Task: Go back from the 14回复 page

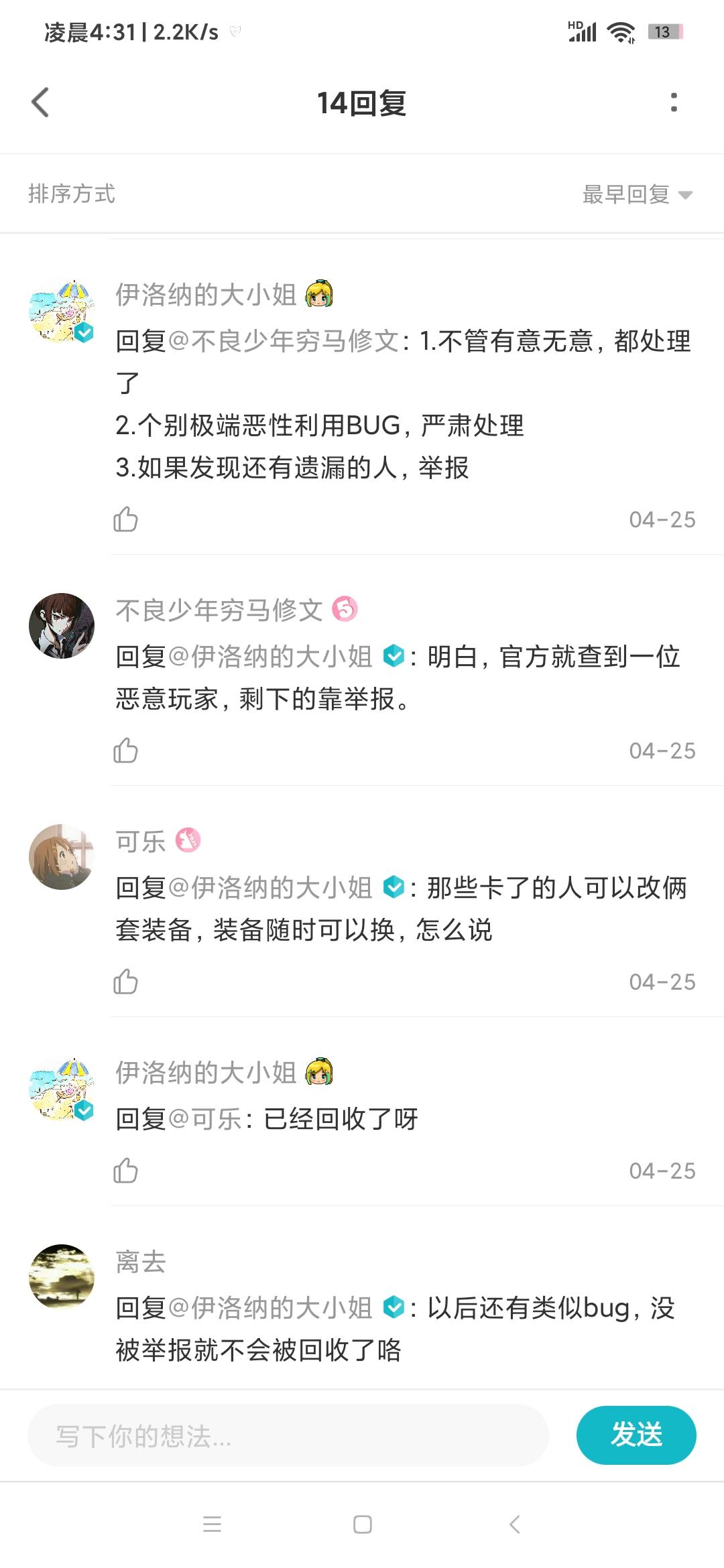Action: (41, 103)
